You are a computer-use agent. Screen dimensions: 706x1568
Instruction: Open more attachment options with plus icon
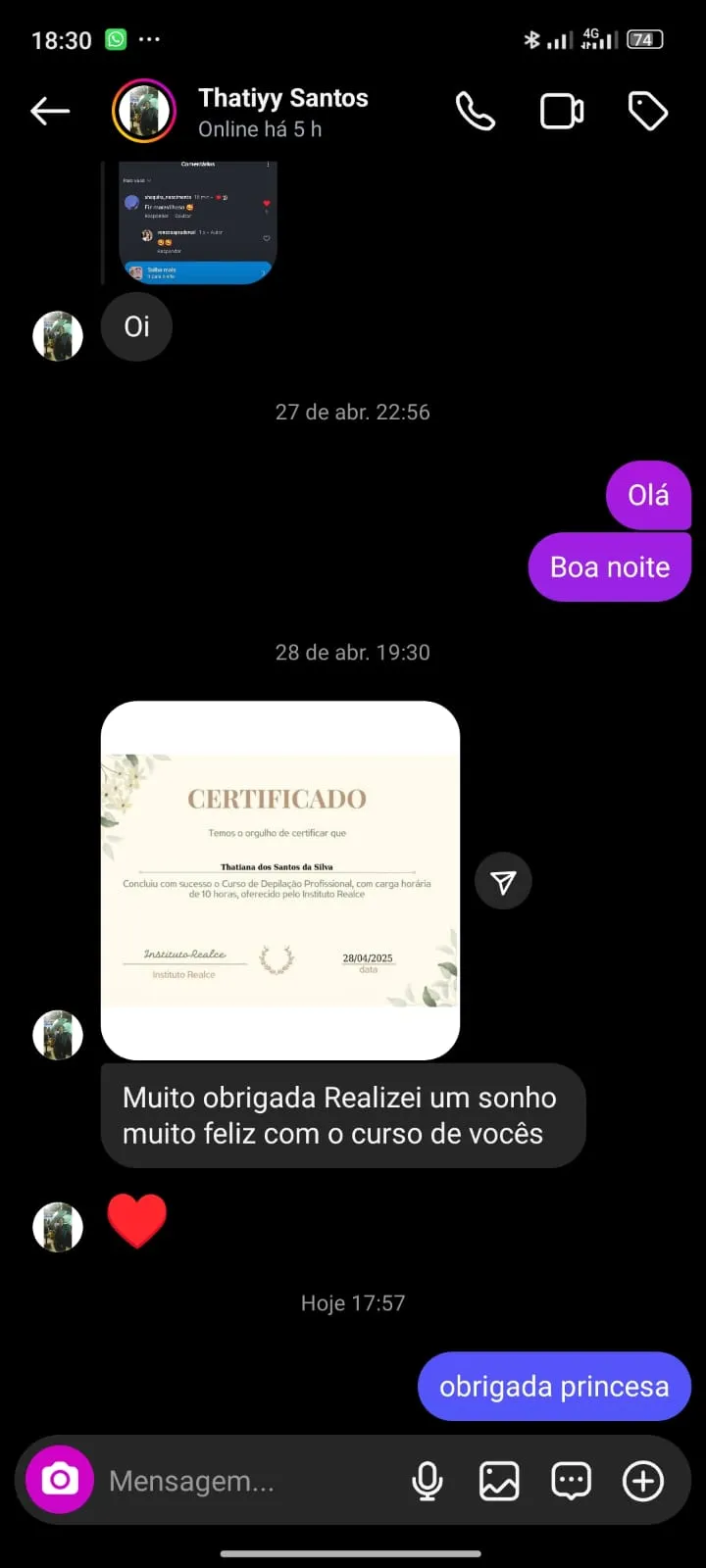pos(642,1480)
